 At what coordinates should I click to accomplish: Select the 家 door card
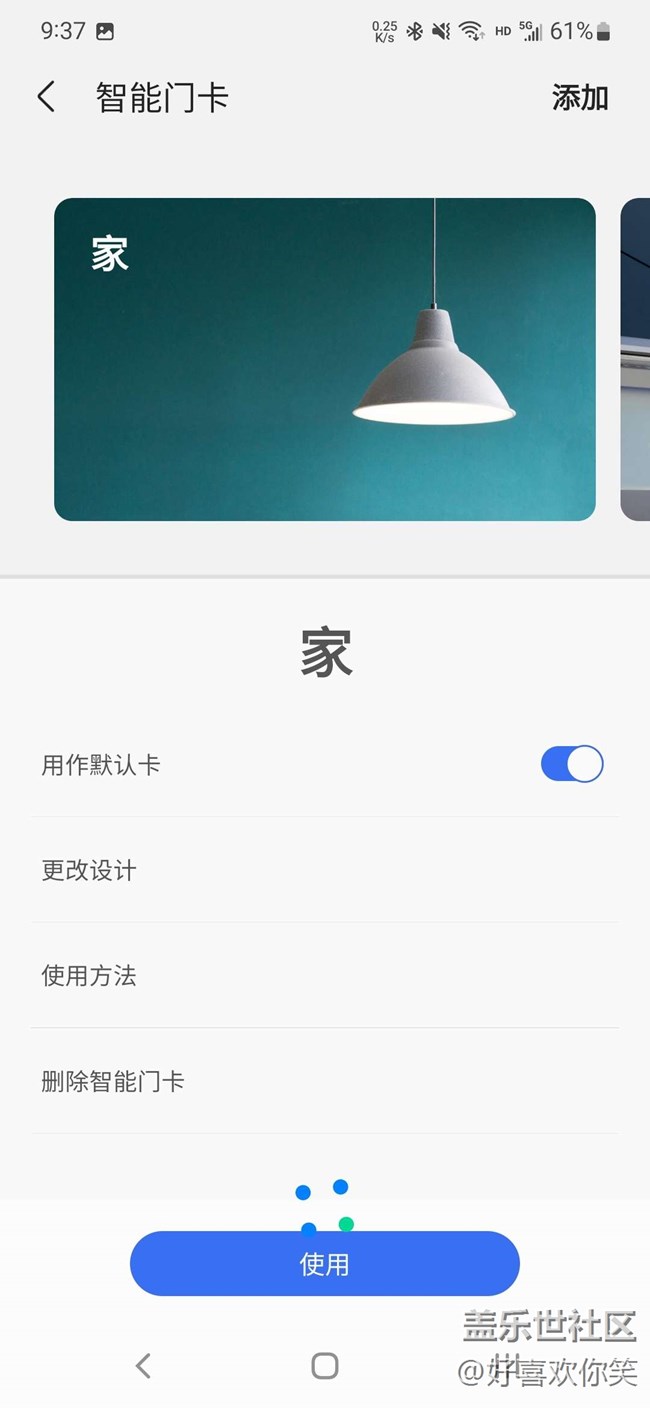(x=324, y=359)
